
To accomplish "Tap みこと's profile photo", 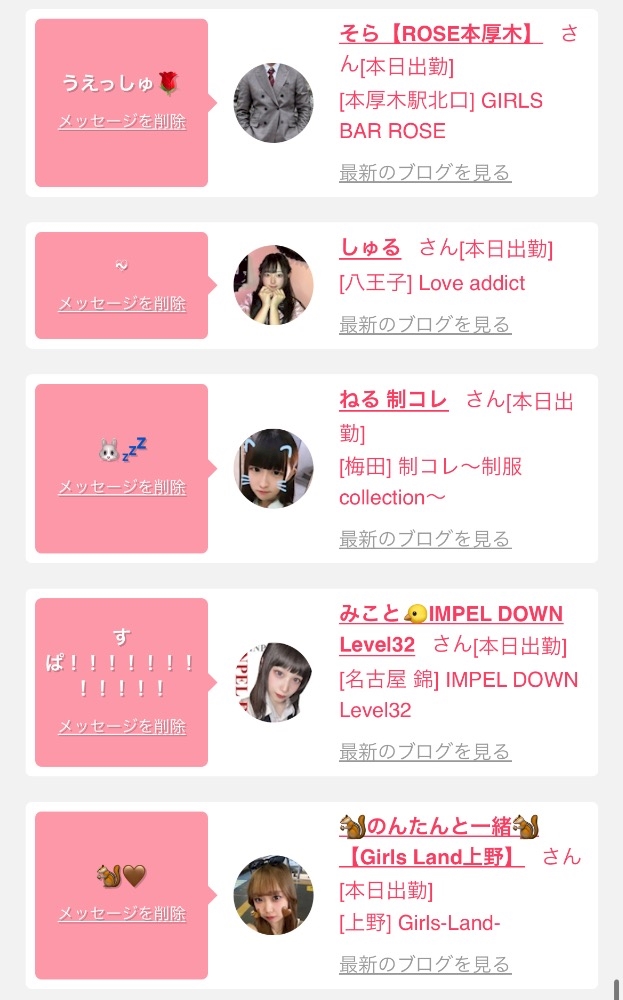I will [x=273, y=682].
